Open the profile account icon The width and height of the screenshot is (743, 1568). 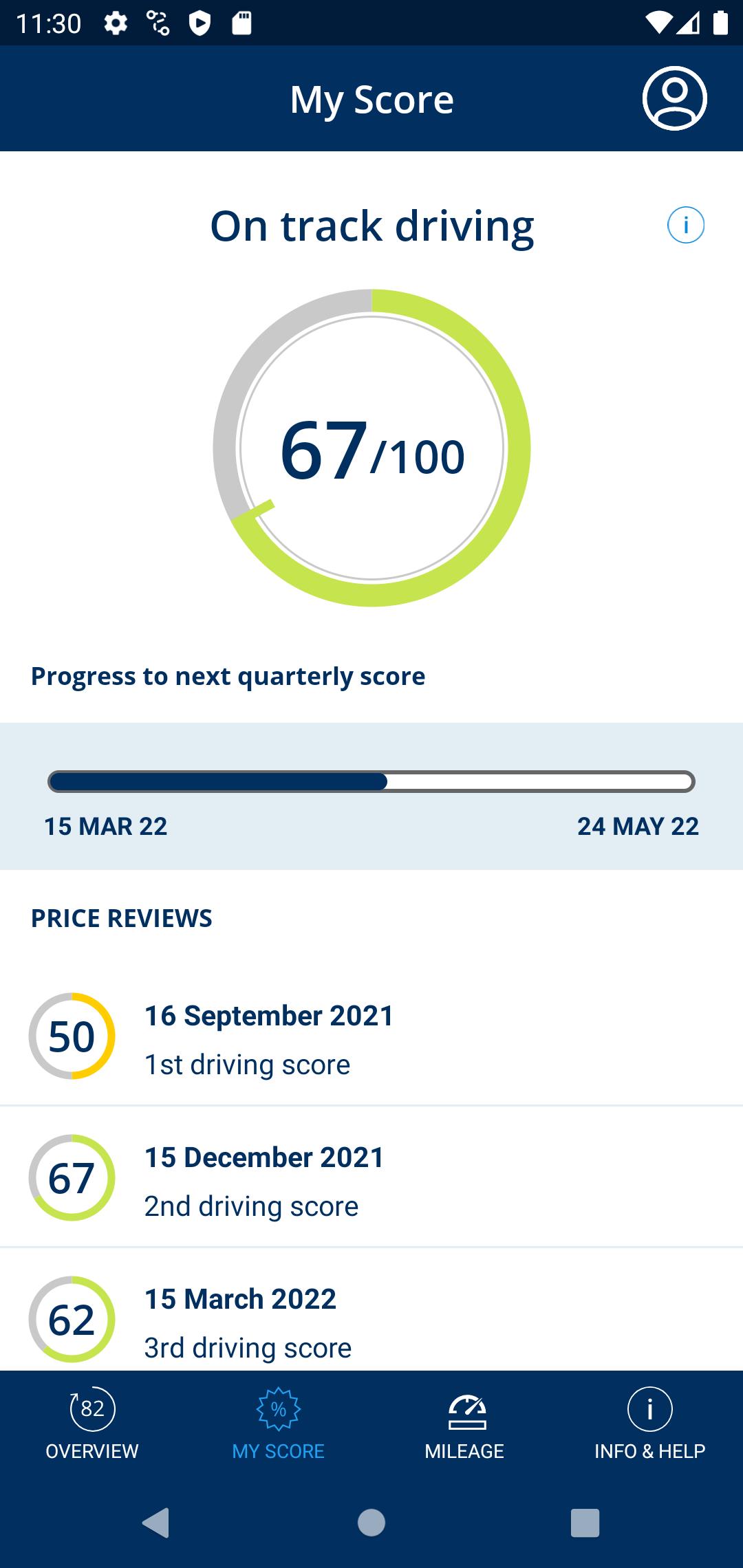click(x=674, y=98)
